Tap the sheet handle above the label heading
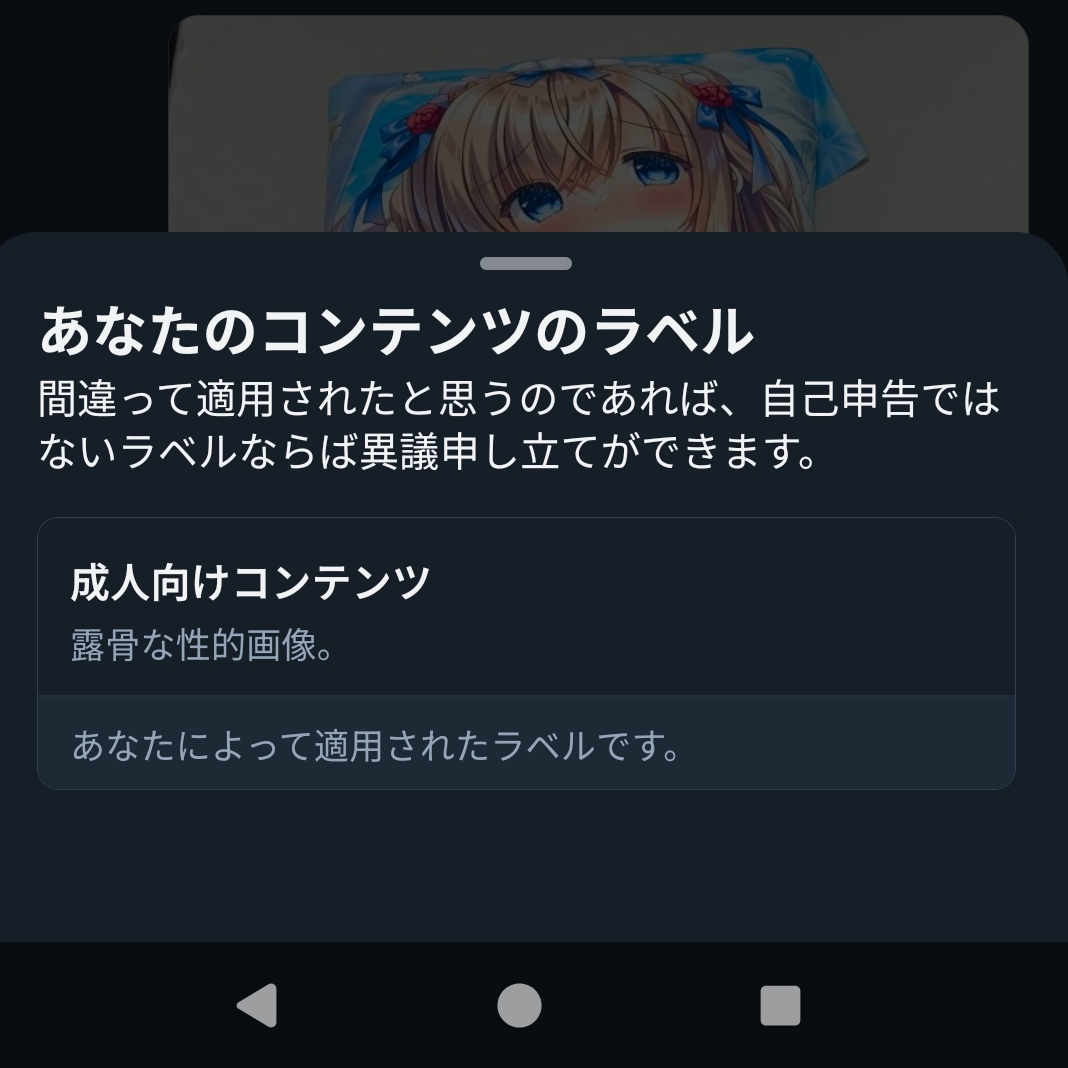1068x1068 pixels. coord(526,264)
